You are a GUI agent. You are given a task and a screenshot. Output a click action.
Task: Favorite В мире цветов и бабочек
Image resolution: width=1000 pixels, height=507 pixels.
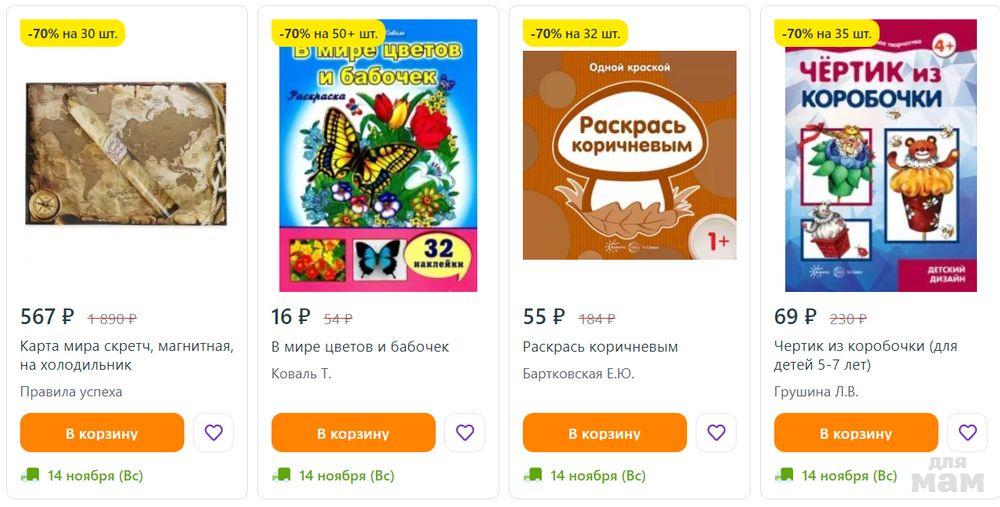[x=464, y=433]
